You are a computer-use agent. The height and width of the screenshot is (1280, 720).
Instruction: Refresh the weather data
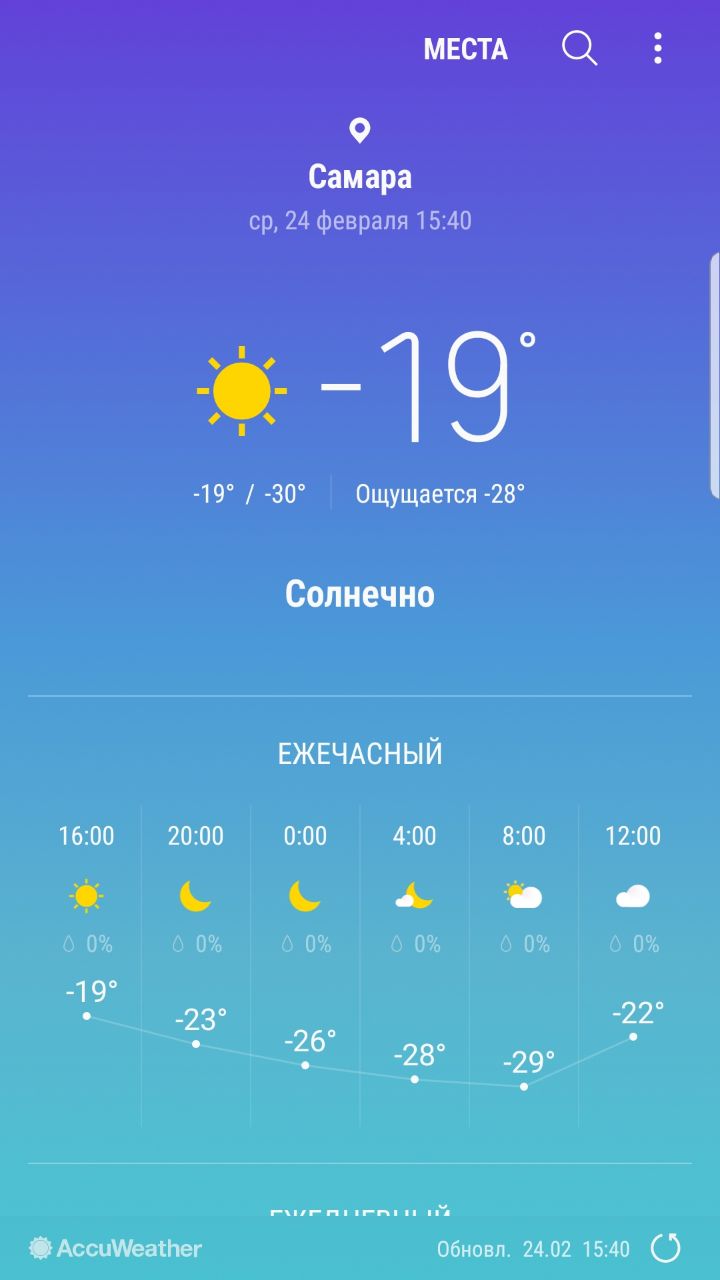[666, 1247]
